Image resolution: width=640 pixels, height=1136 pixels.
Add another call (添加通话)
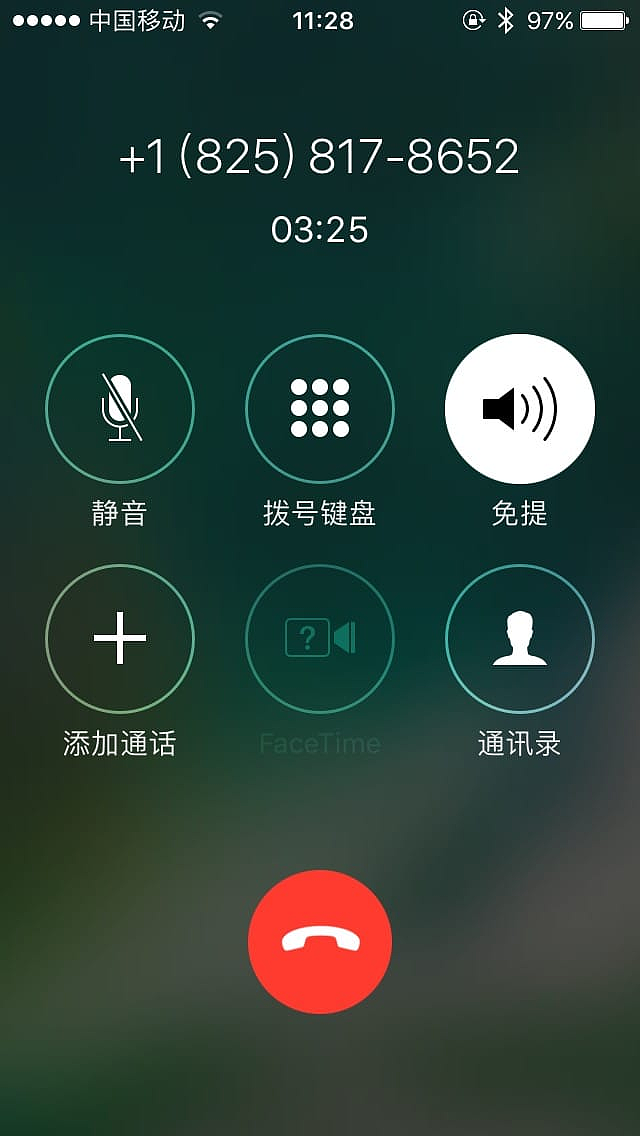120,638
